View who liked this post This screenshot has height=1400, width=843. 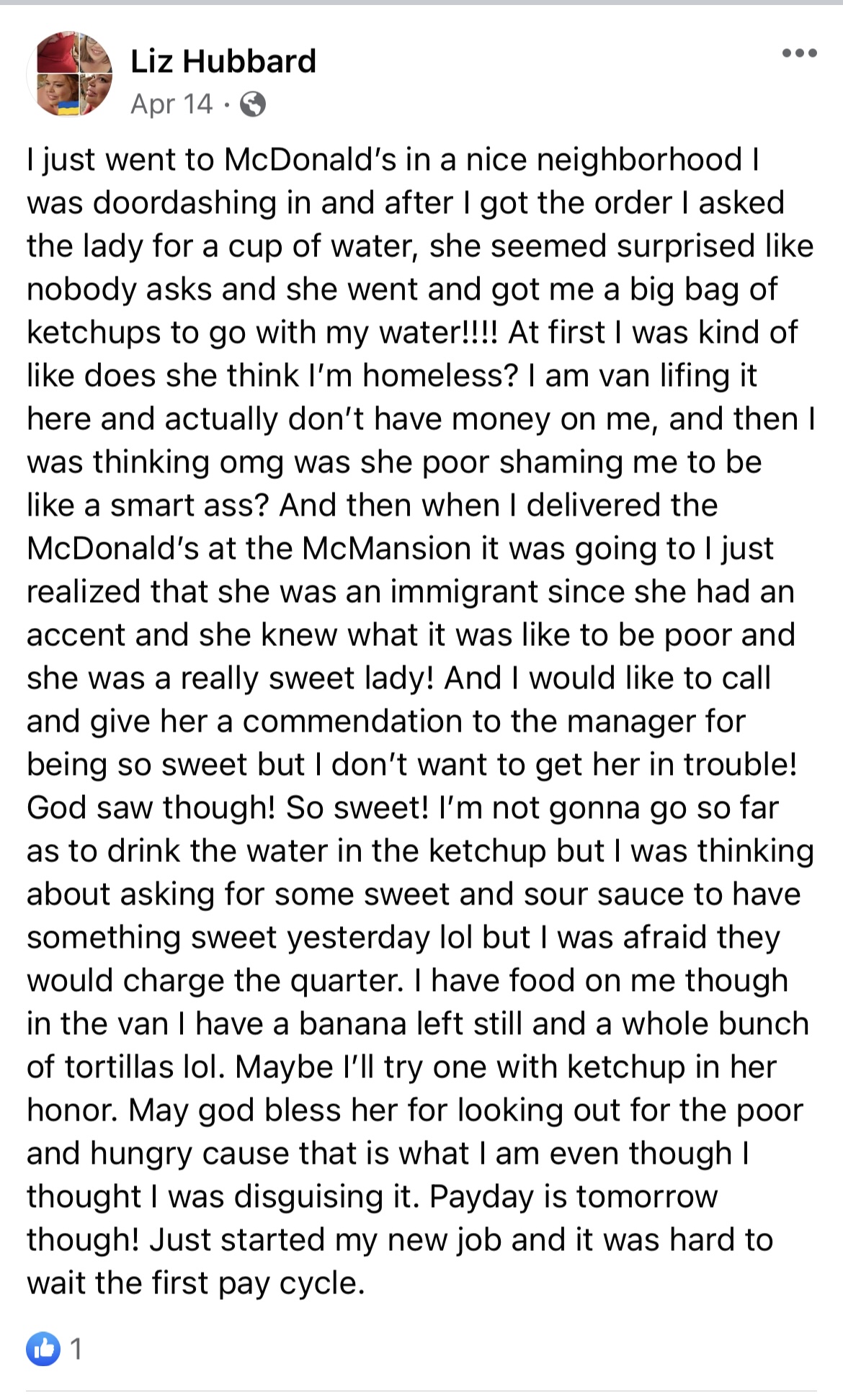point(55,1348)
